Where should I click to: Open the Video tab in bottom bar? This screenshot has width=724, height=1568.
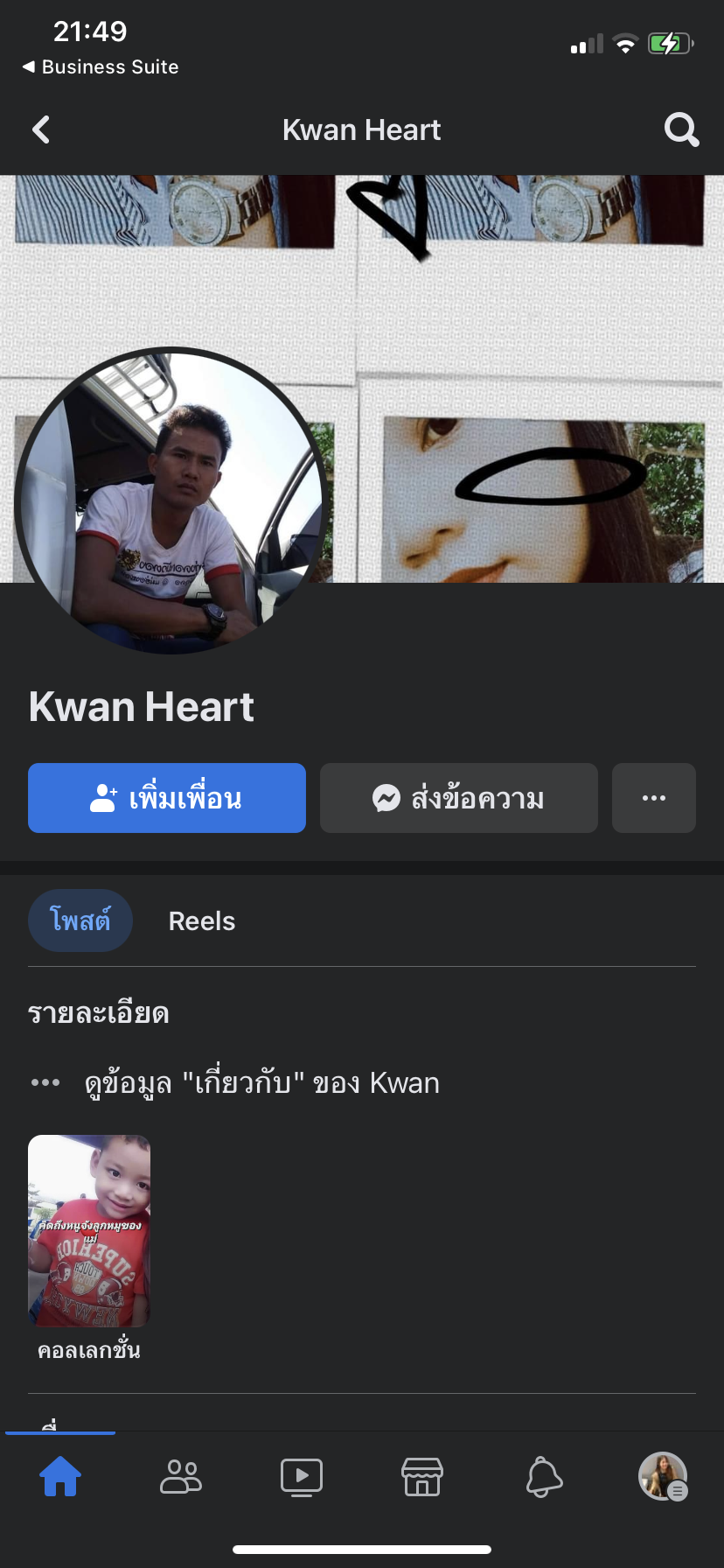302,1477
